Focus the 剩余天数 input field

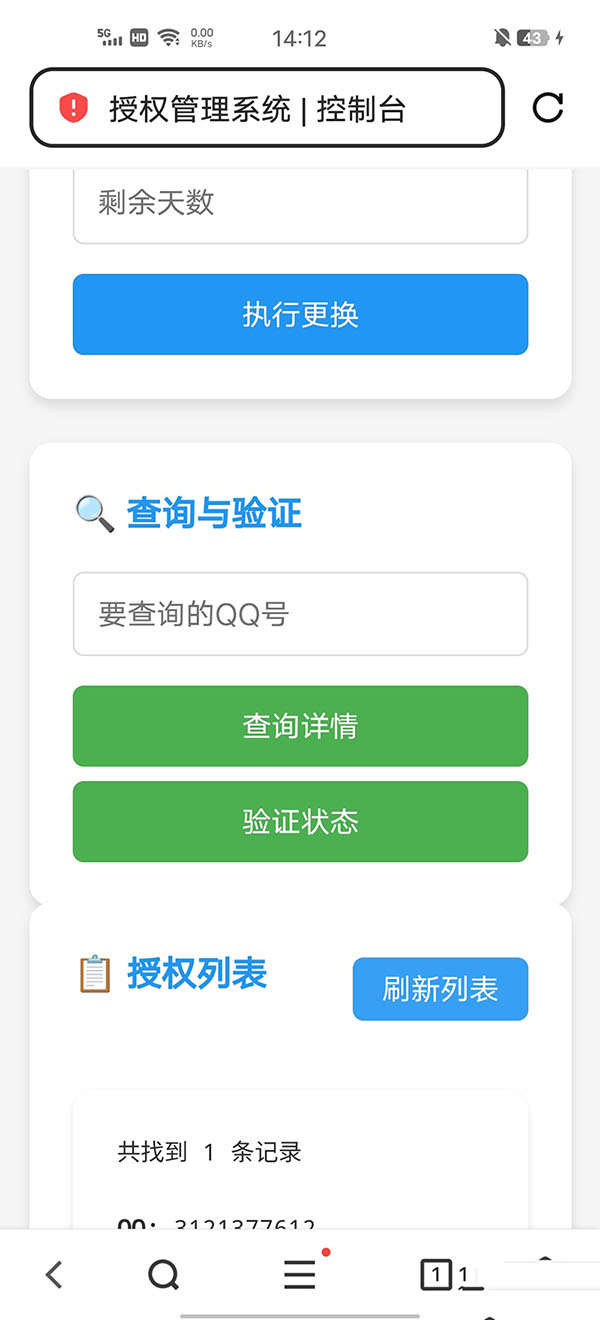pos(300,204)
